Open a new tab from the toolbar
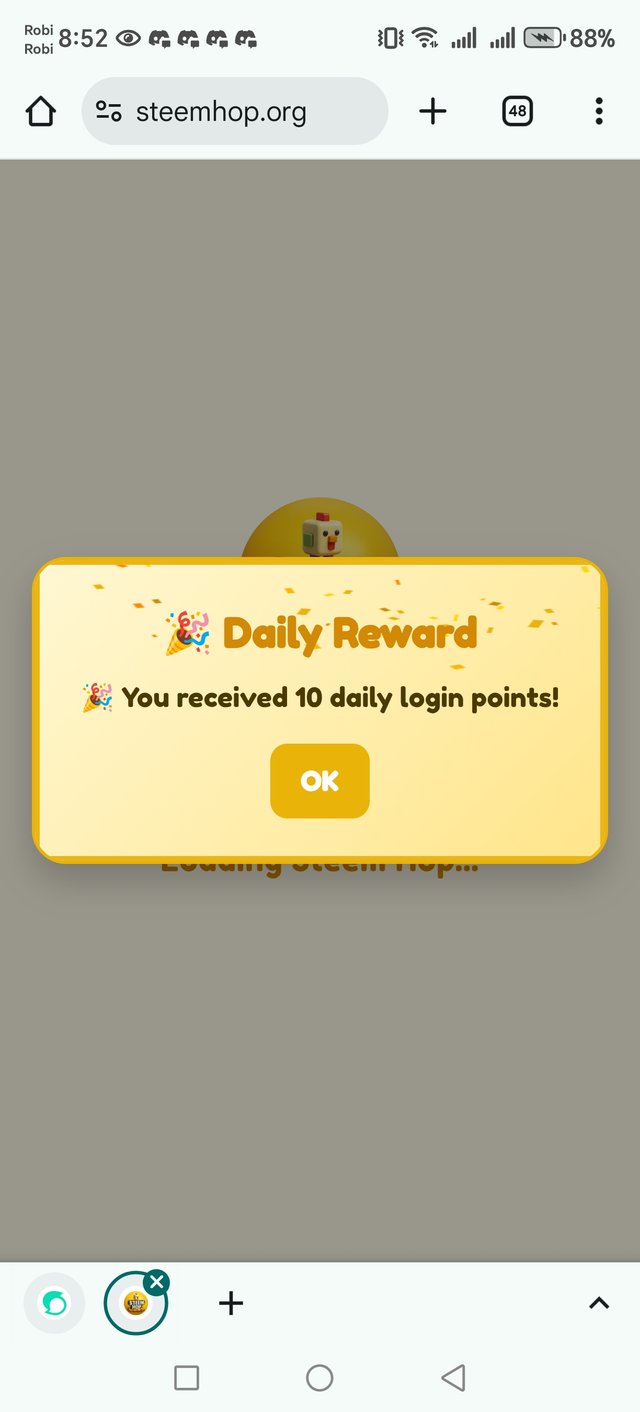The width and height of the screenshot is (640, 1412). tap(432, 111)
